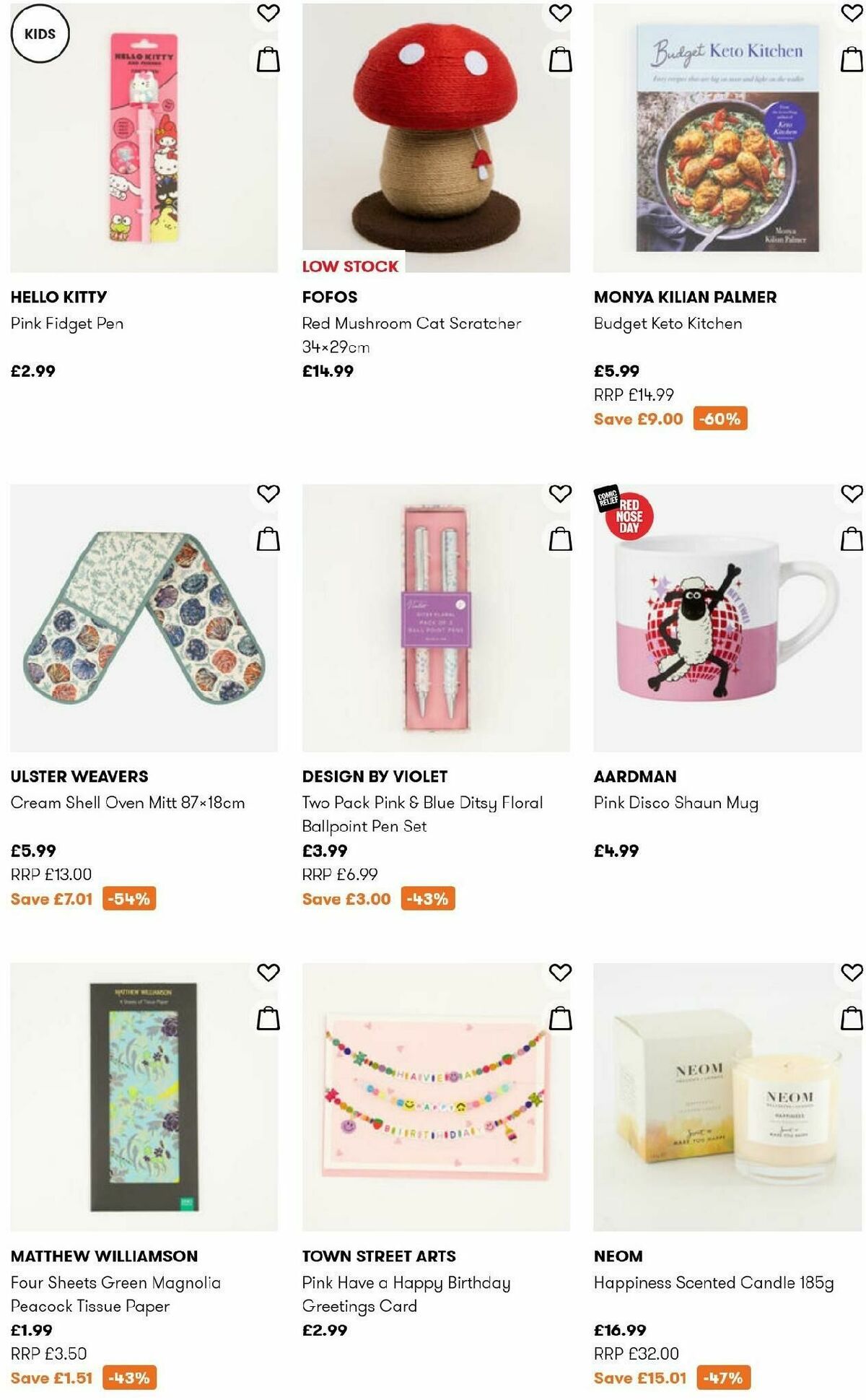The image size is (866, 1400).
Task: Add Pink Disco Shaun Mug to bag
Action: [850, 539]
